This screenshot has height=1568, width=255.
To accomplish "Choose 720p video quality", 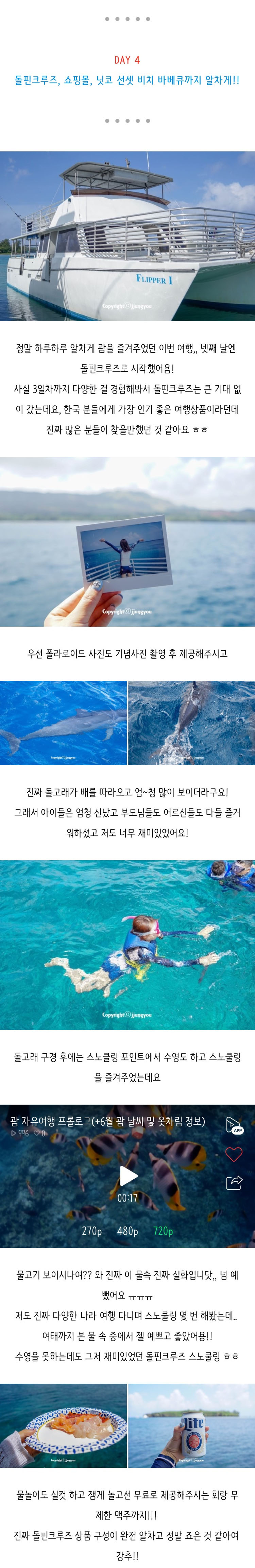I will point(163,1230).
